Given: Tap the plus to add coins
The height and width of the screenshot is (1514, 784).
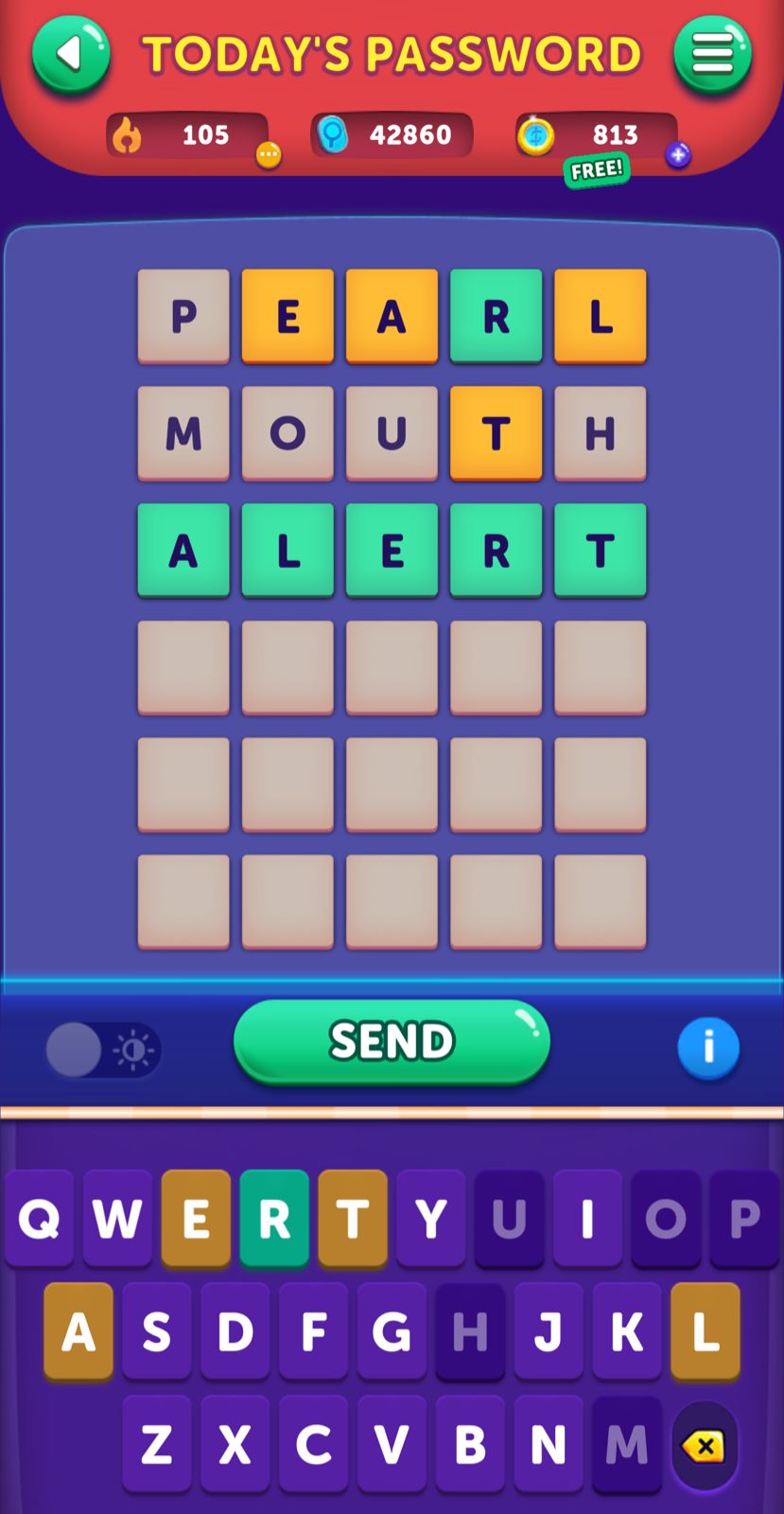Looking at the screenshot, I should (677, 155).
